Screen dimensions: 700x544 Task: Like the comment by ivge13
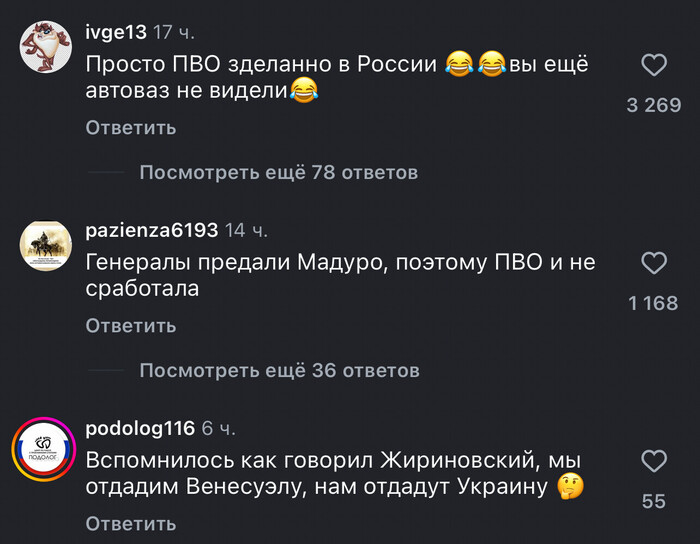click(653, 66)
